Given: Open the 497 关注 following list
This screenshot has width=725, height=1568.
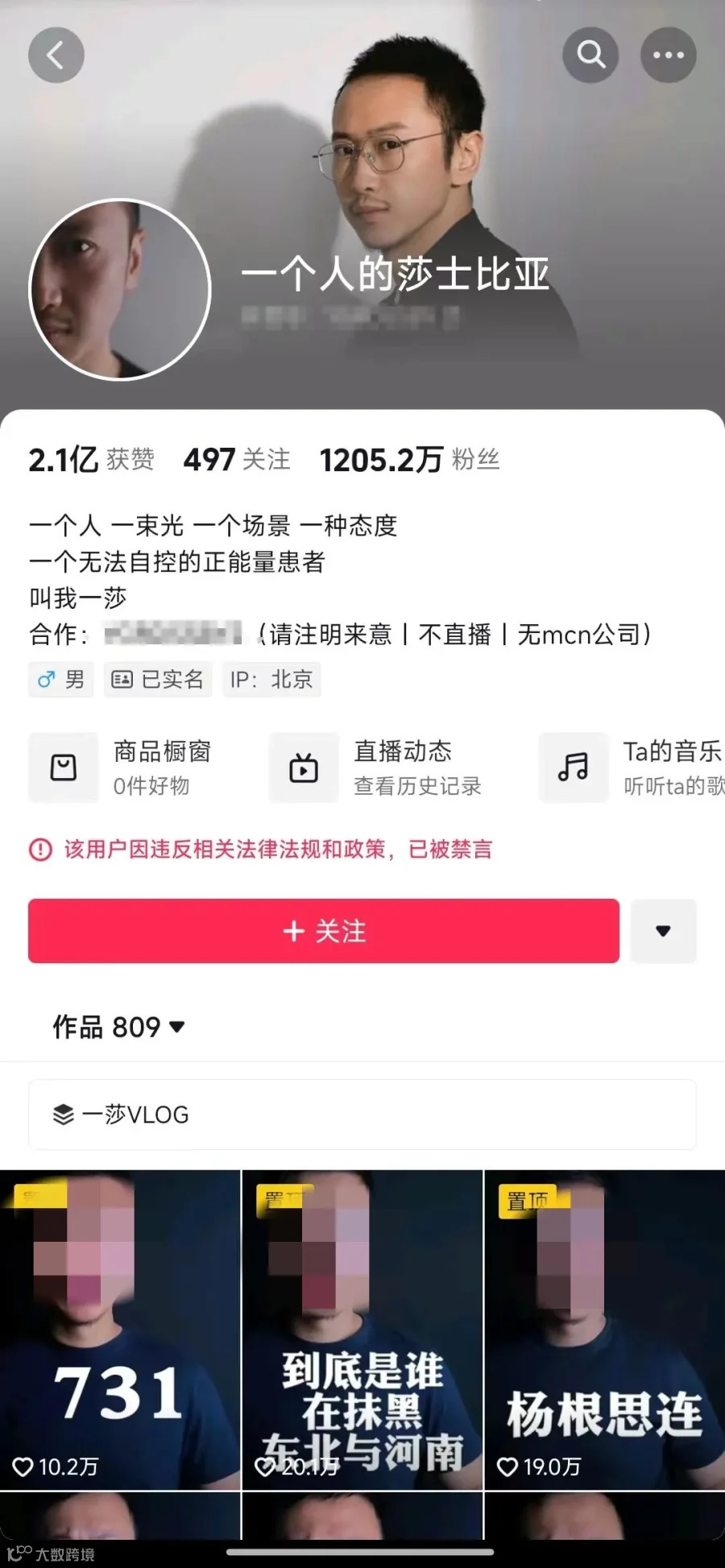Looking at the screenshot, I should (x=237, y=459).
